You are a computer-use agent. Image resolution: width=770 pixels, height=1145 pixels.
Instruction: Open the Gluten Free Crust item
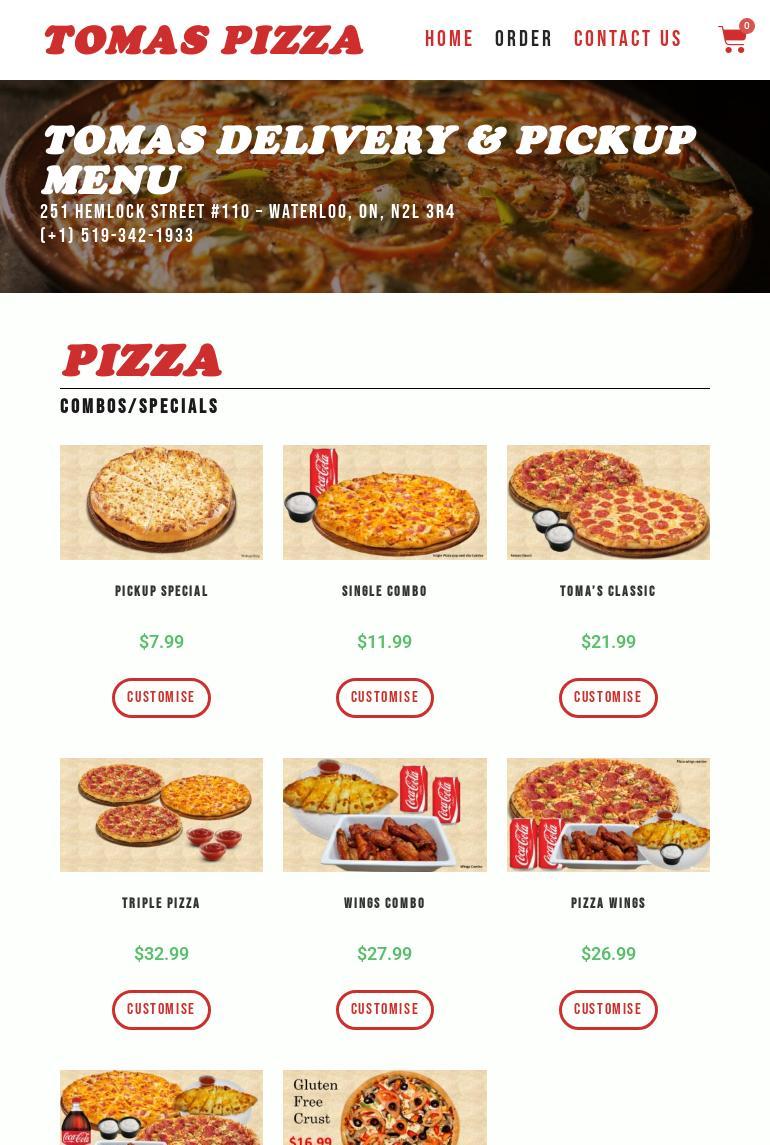[384, 1108]
